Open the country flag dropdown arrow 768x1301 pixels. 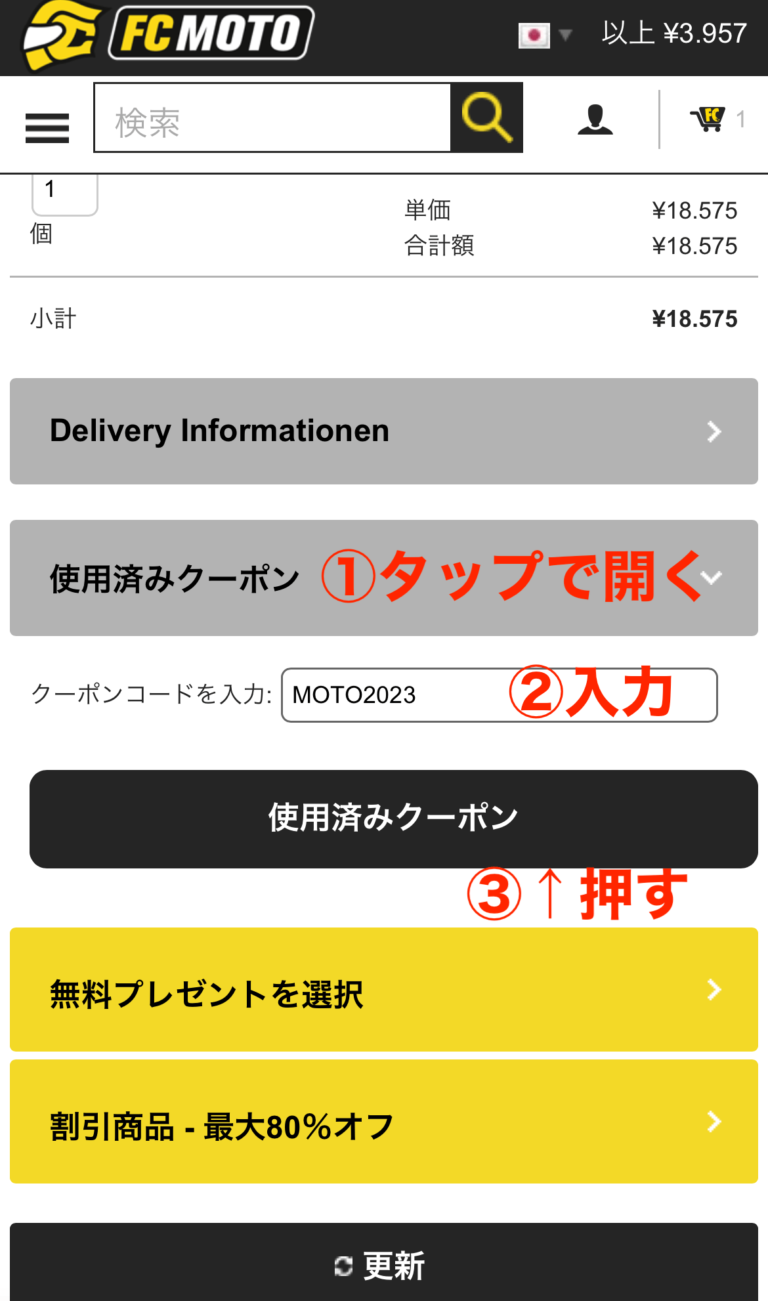pos(566,35)
